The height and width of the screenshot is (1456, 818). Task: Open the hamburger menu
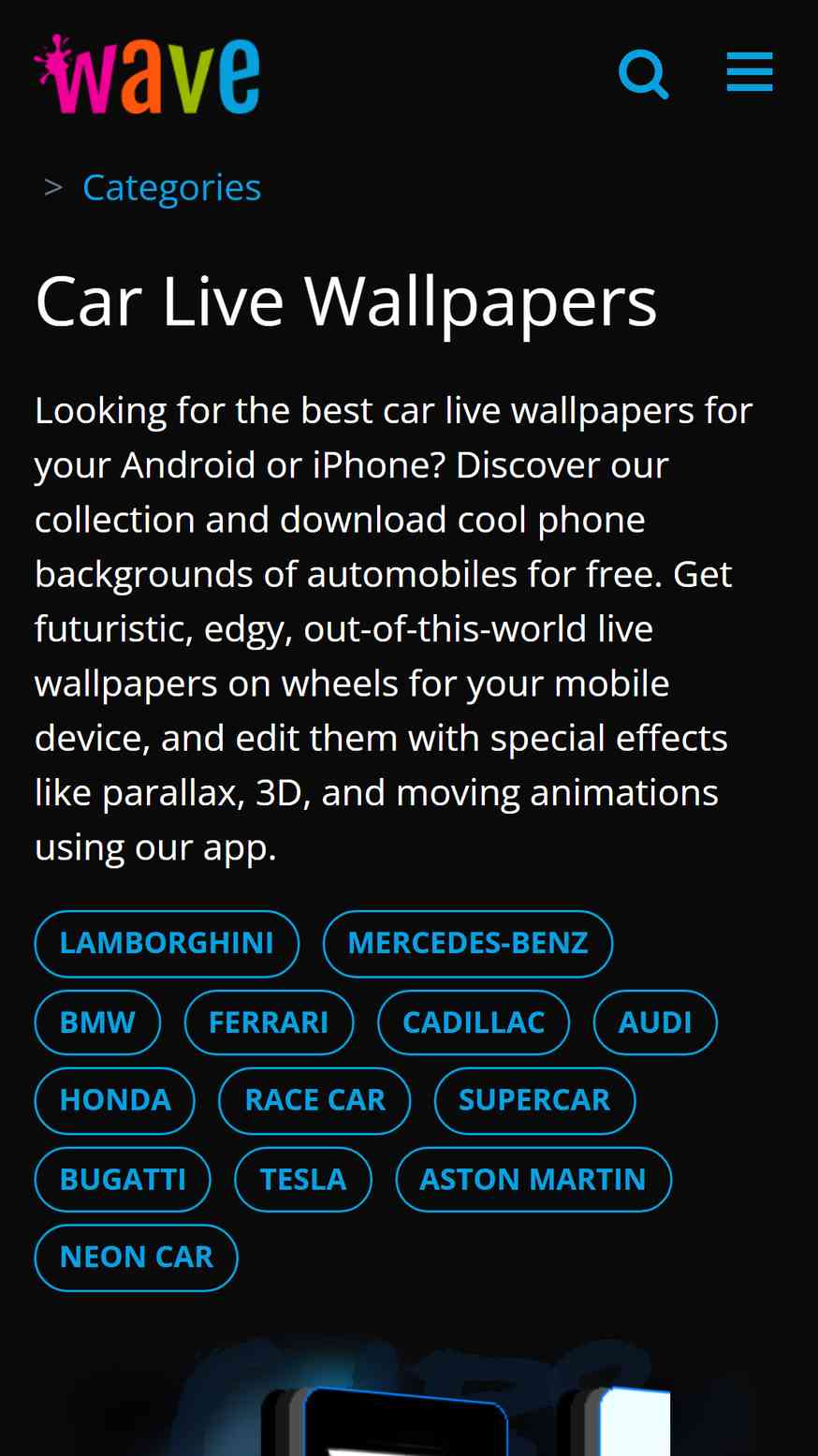click(x=750, y=72)
